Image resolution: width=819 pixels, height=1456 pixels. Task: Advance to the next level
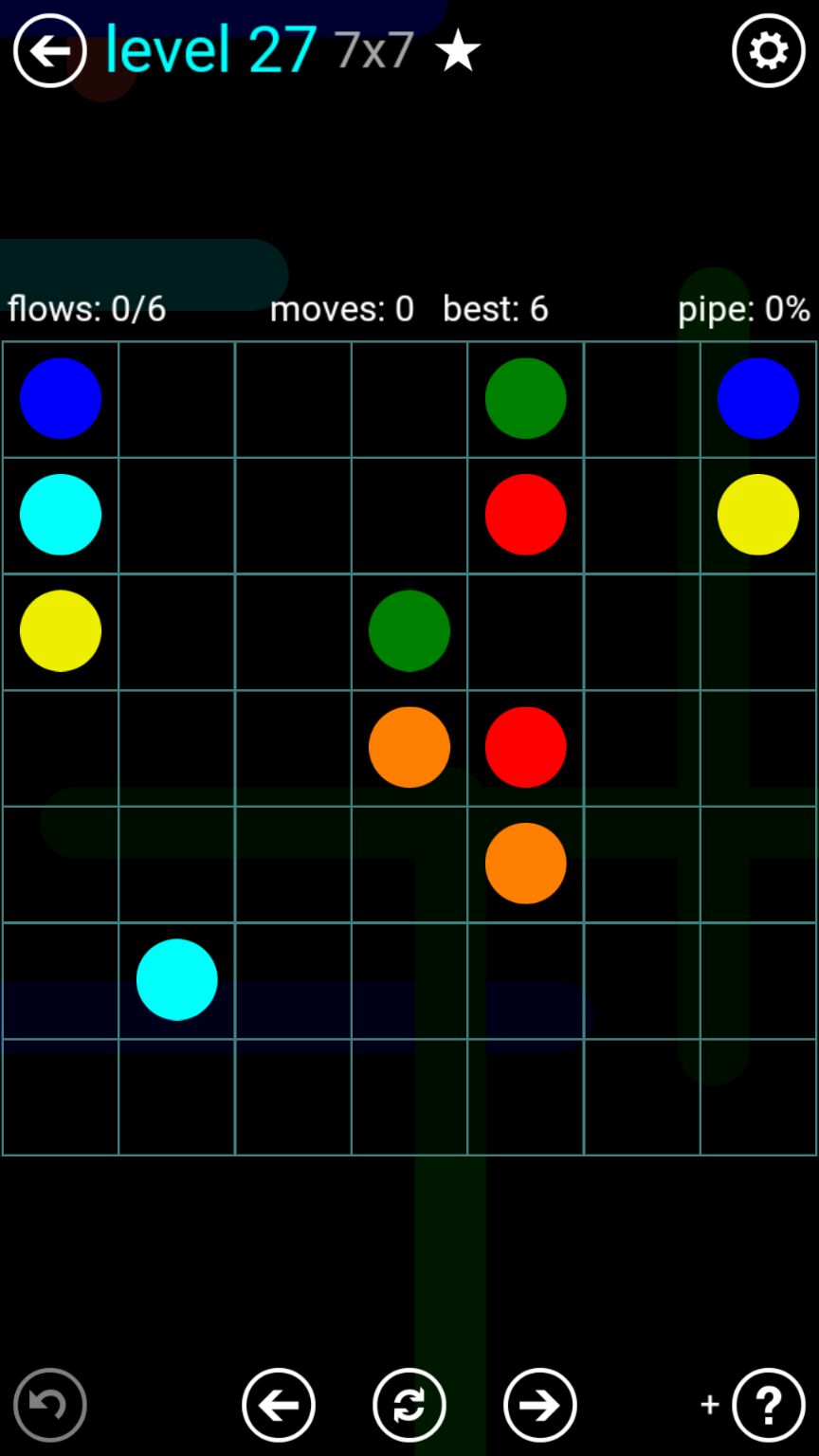(540, 1404)
